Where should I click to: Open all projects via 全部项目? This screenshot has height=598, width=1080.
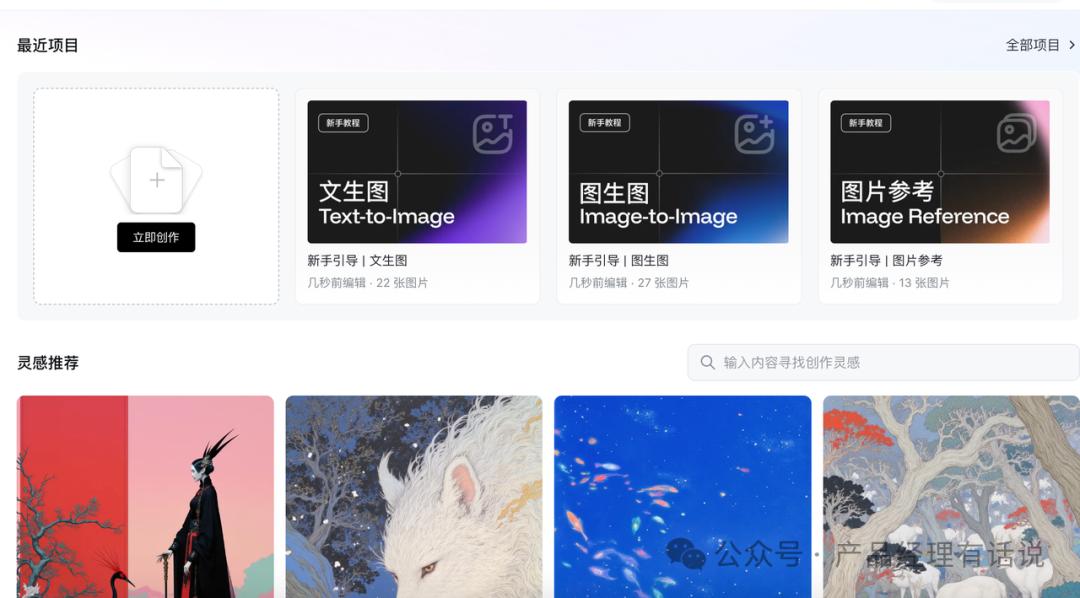coord(1040,45)
